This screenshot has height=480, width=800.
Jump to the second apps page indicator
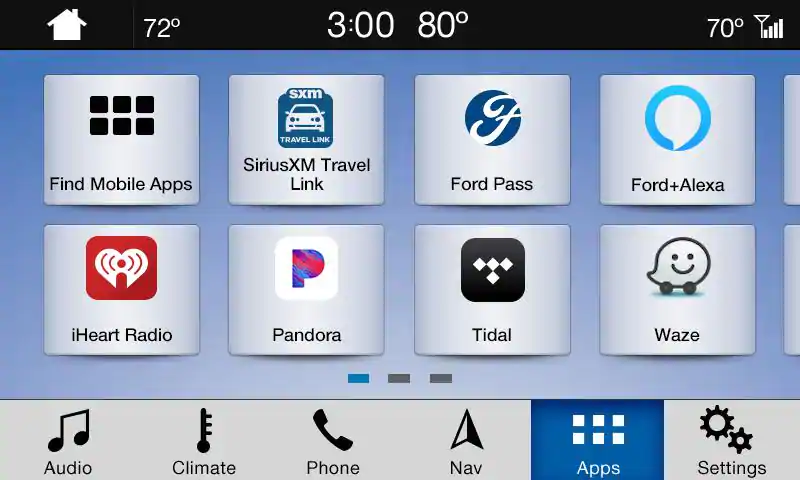point(399,379)
